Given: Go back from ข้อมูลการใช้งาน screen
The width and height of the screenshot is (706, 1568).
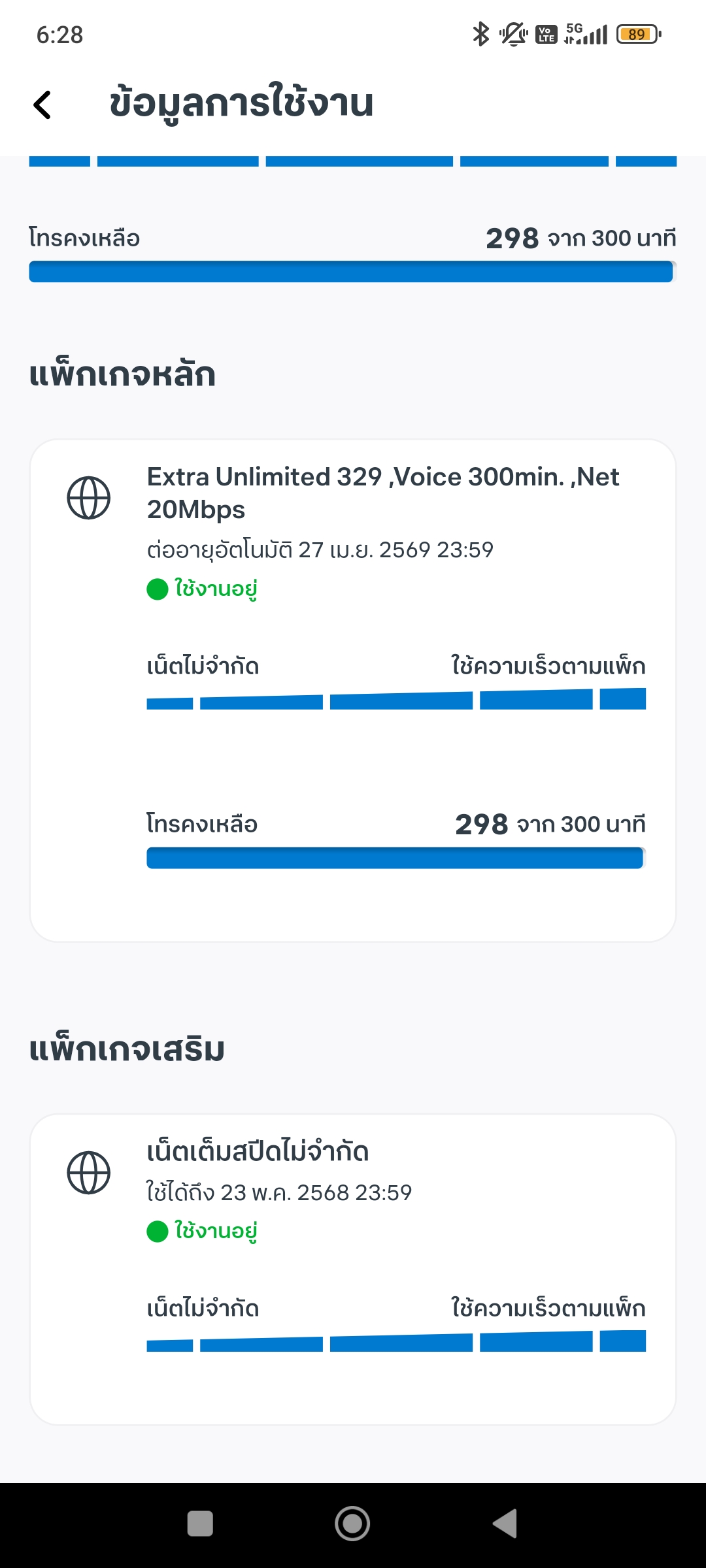Looking at the screenshot, I should (42, 105).
